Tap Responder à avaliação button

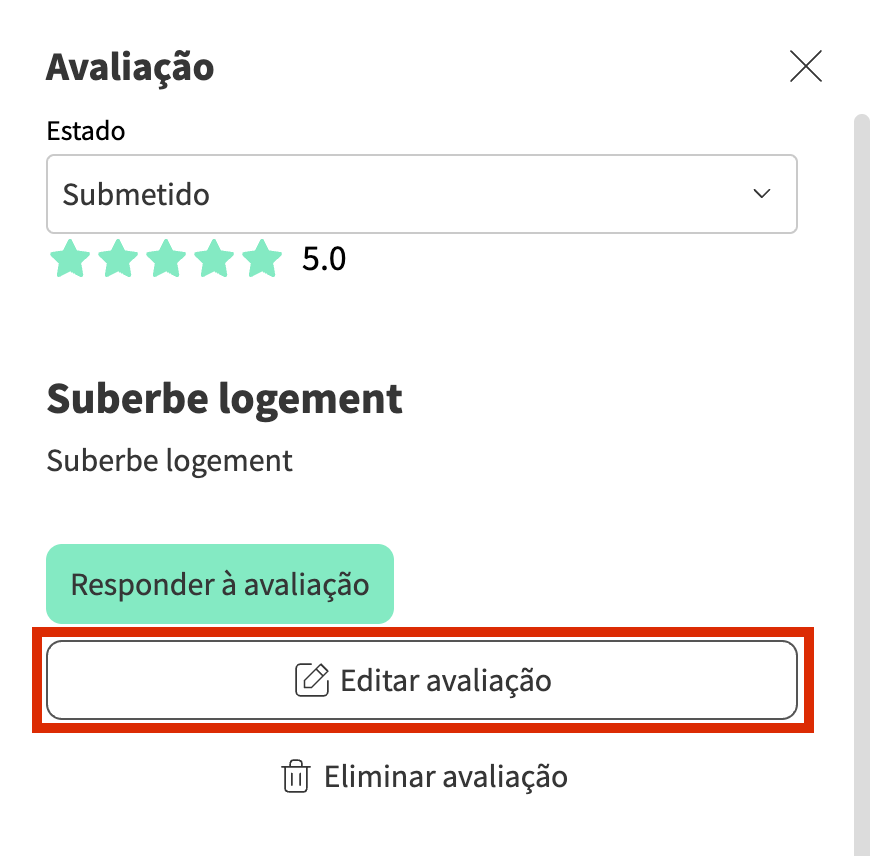click(220, 584)
